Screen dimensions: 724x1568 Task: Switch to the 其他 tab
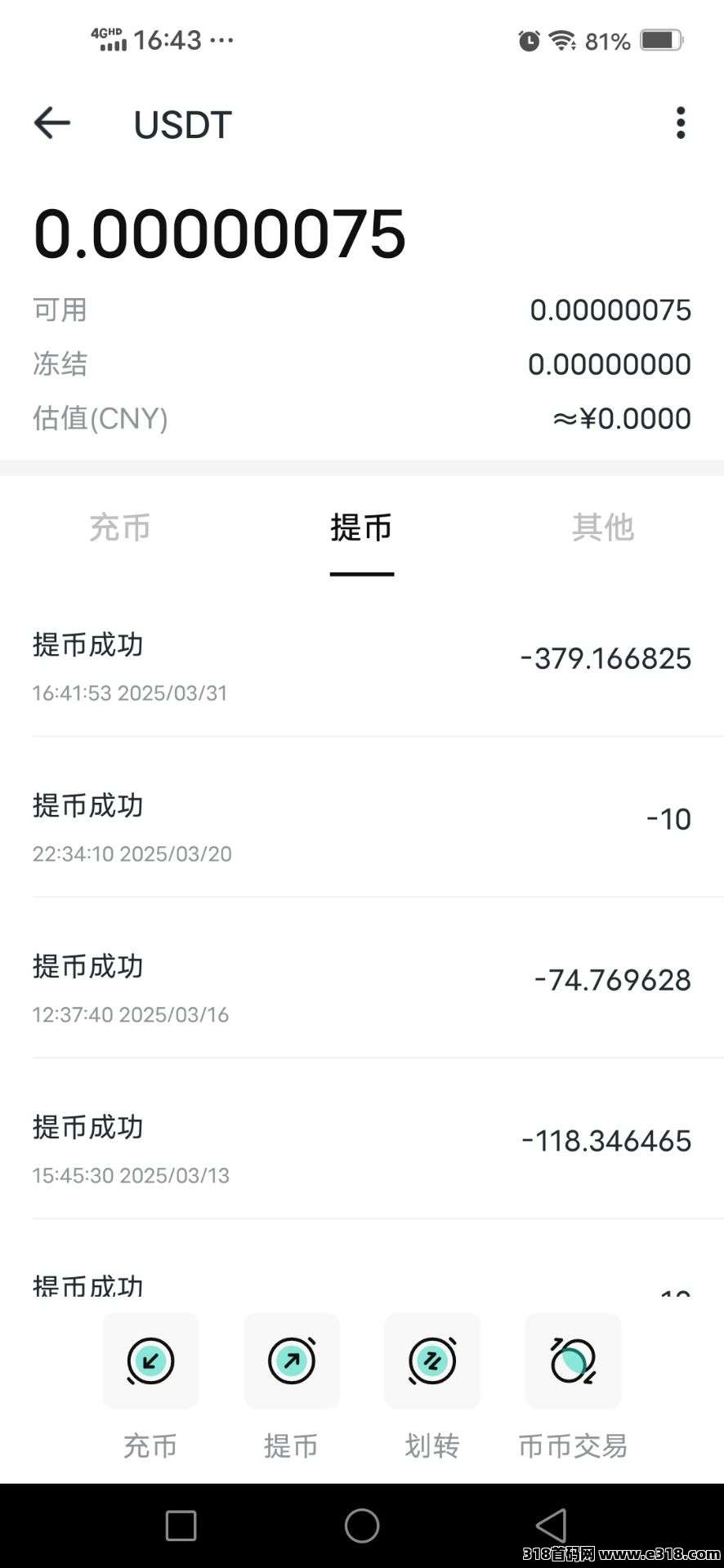[603, 528]
